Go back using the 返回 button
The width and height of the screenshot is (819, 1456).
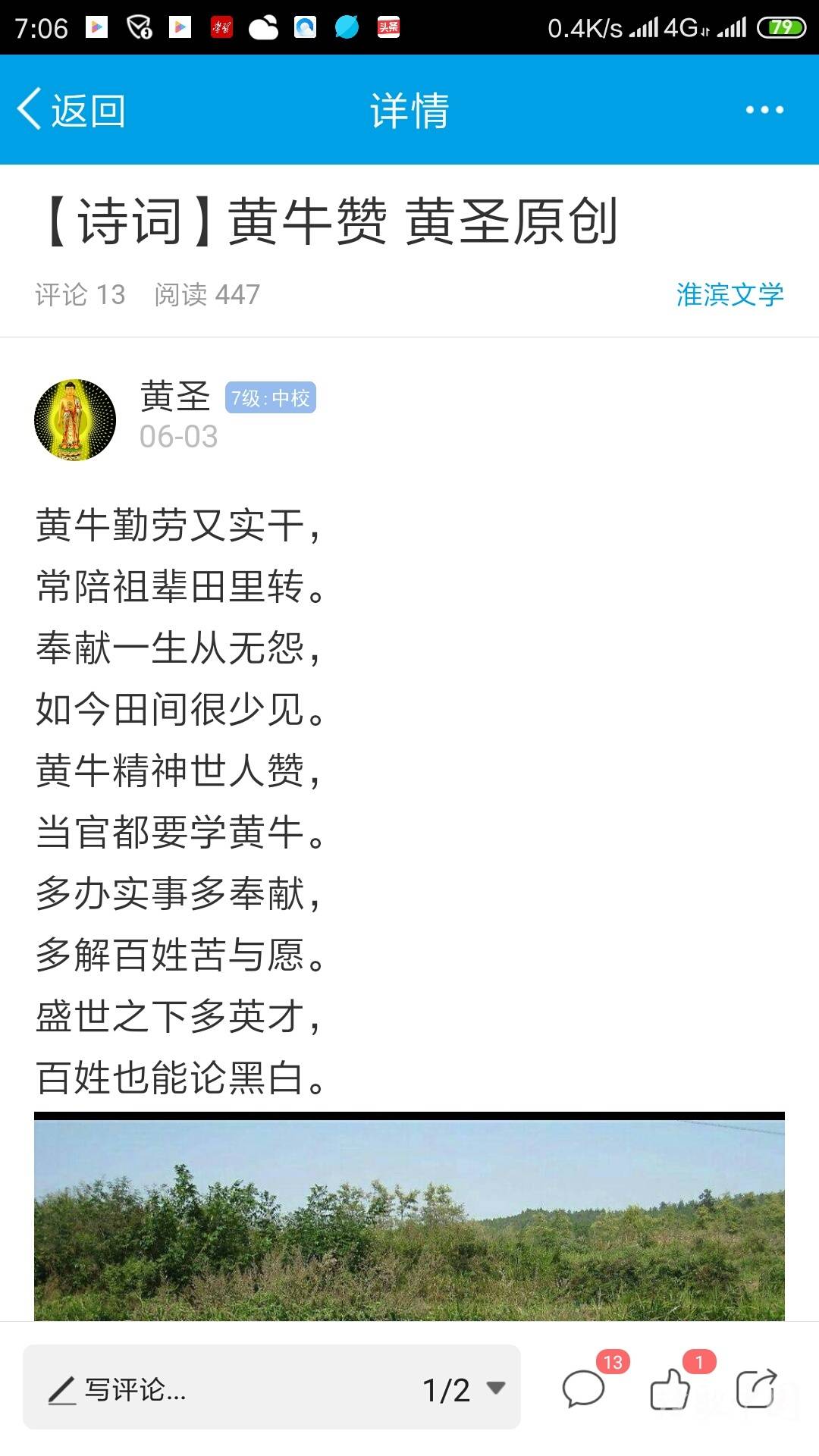[72, 111]
